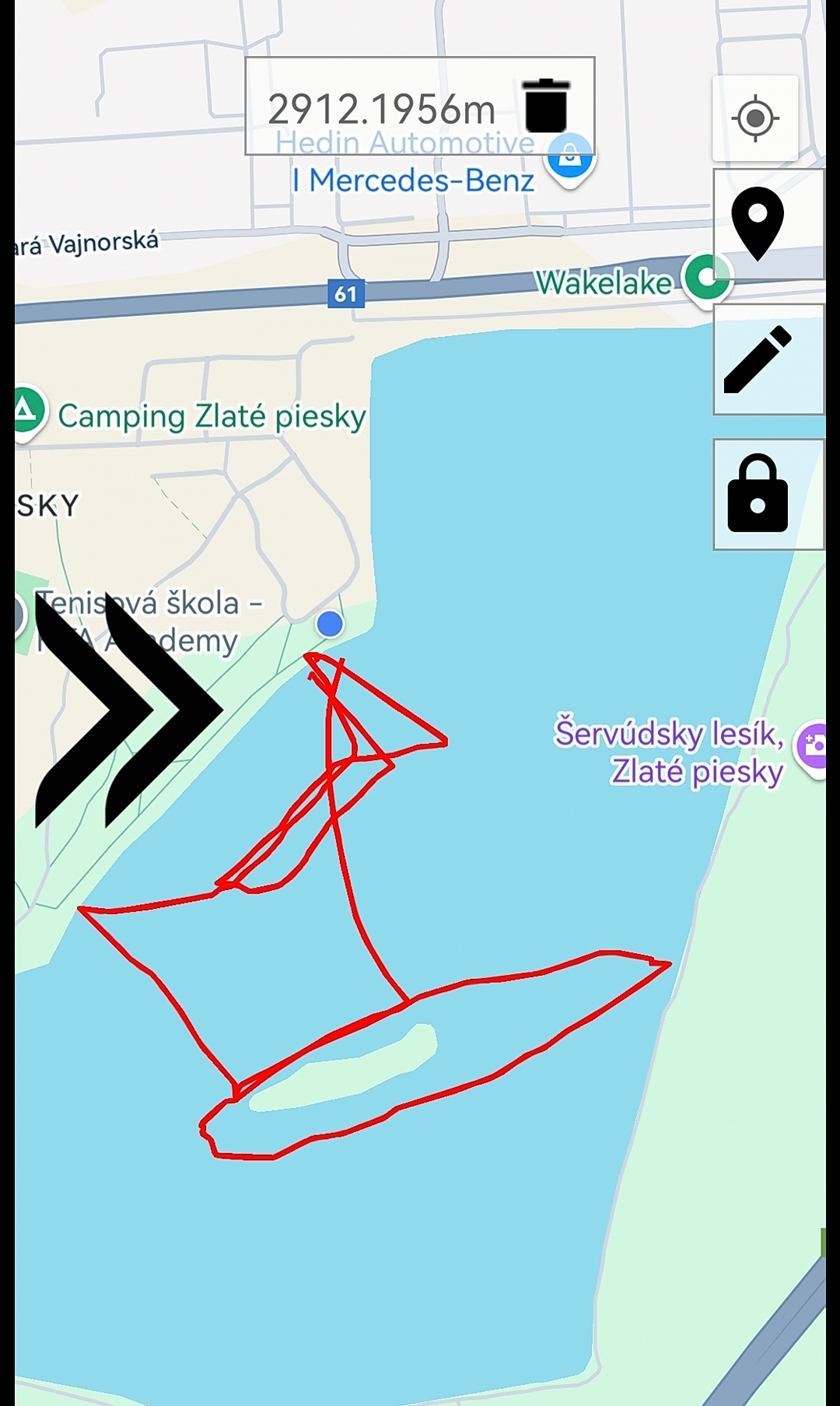Screen dimensions: 840x1406
Task: Delete the measured distance with trash icon
Action: click(x=547, y=105)
